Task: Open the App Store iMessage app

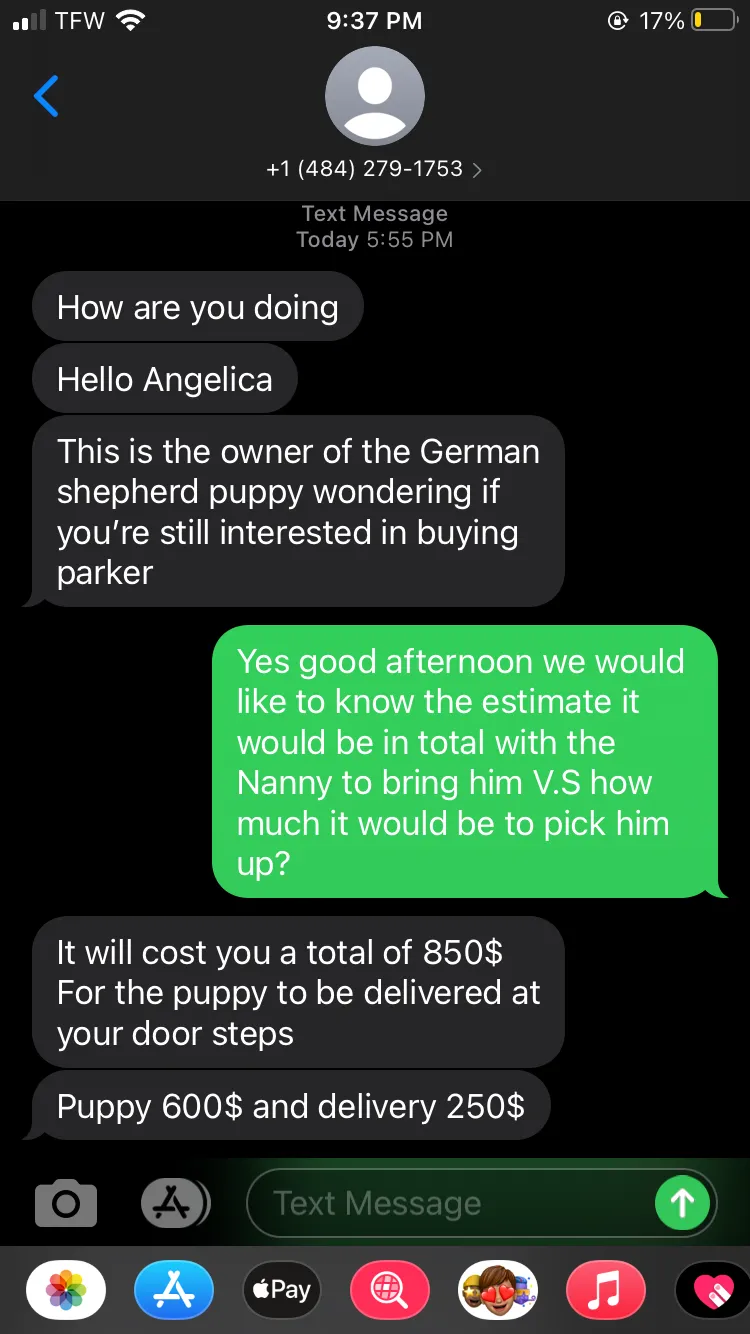Action: click(174, 1290)
